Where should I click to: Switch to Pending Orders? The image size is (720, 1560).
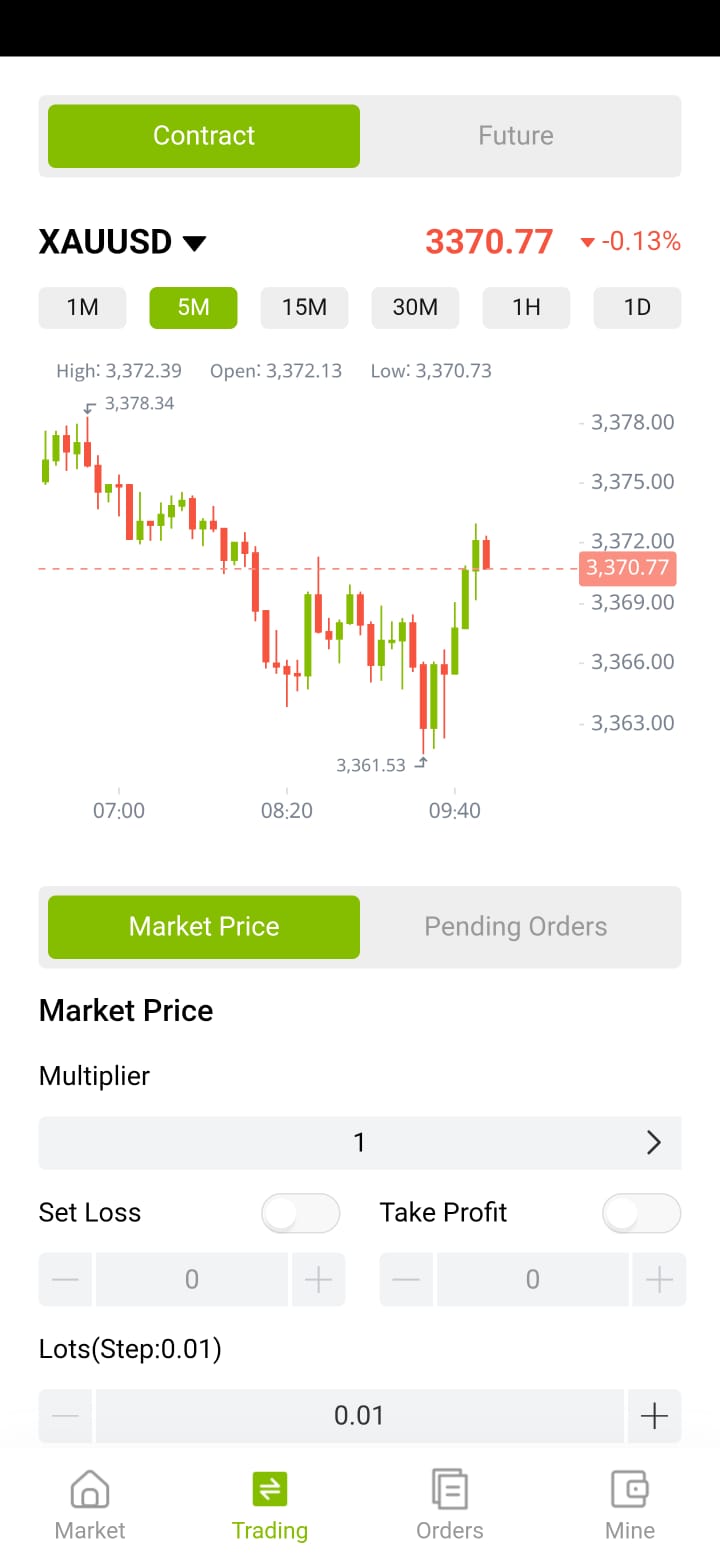tap(516, 927)
